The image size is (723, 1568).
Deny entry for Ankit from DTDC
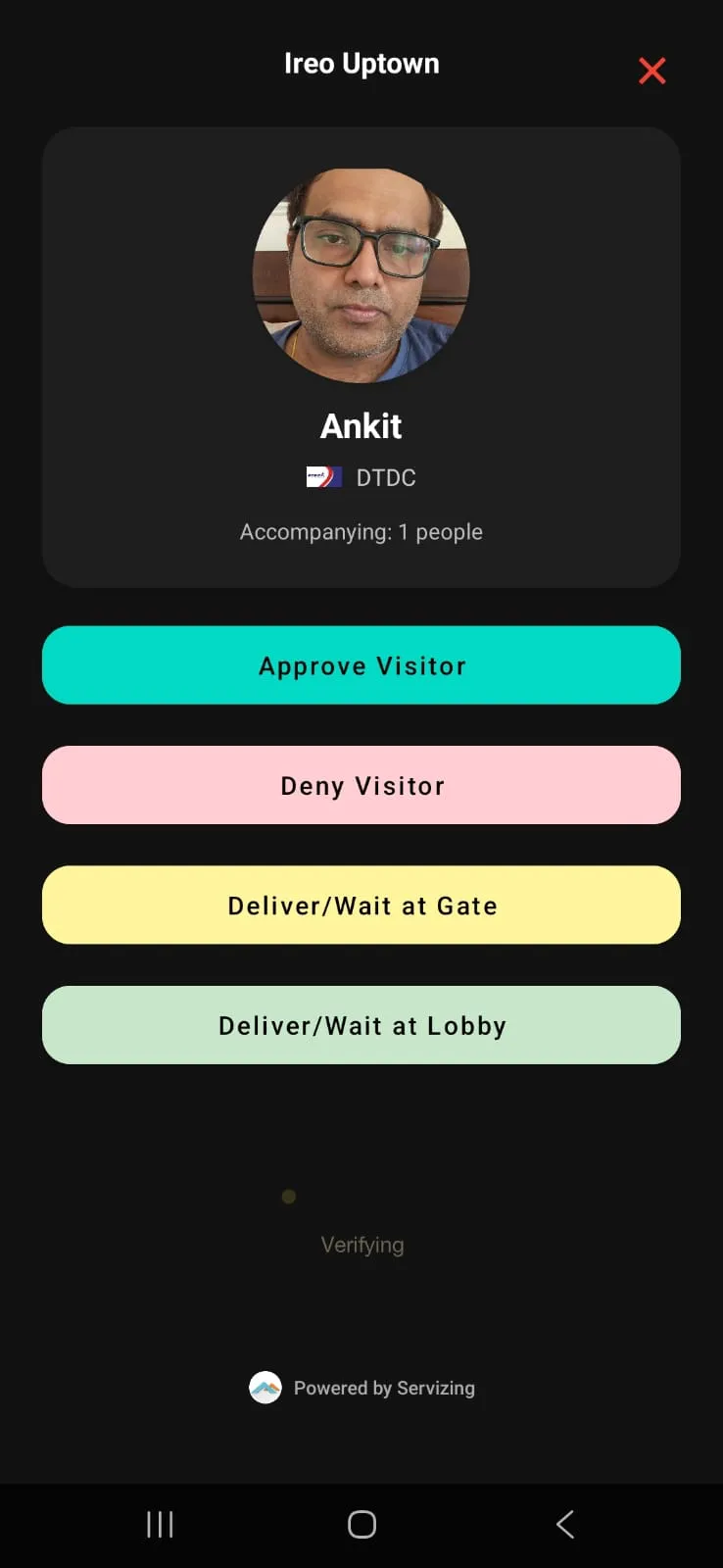[361, 785]
